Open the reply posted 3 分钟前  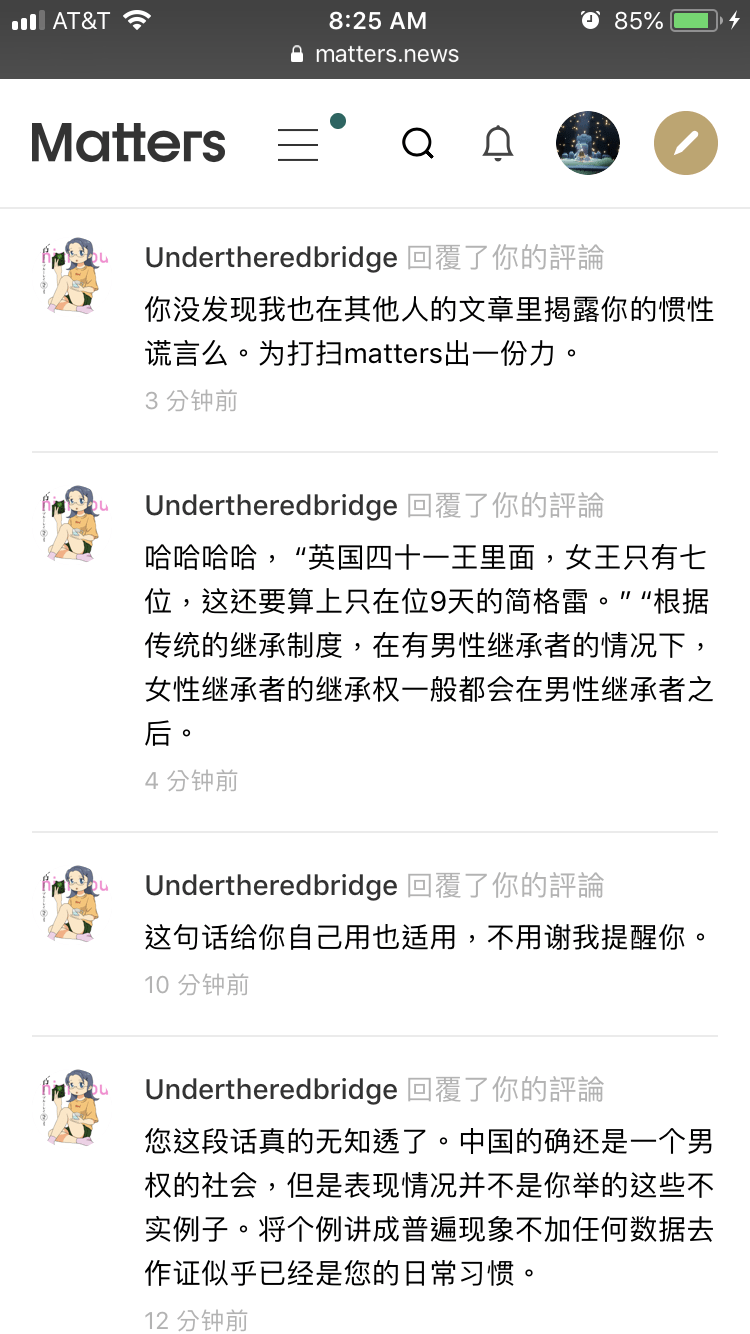pos(428,330)
